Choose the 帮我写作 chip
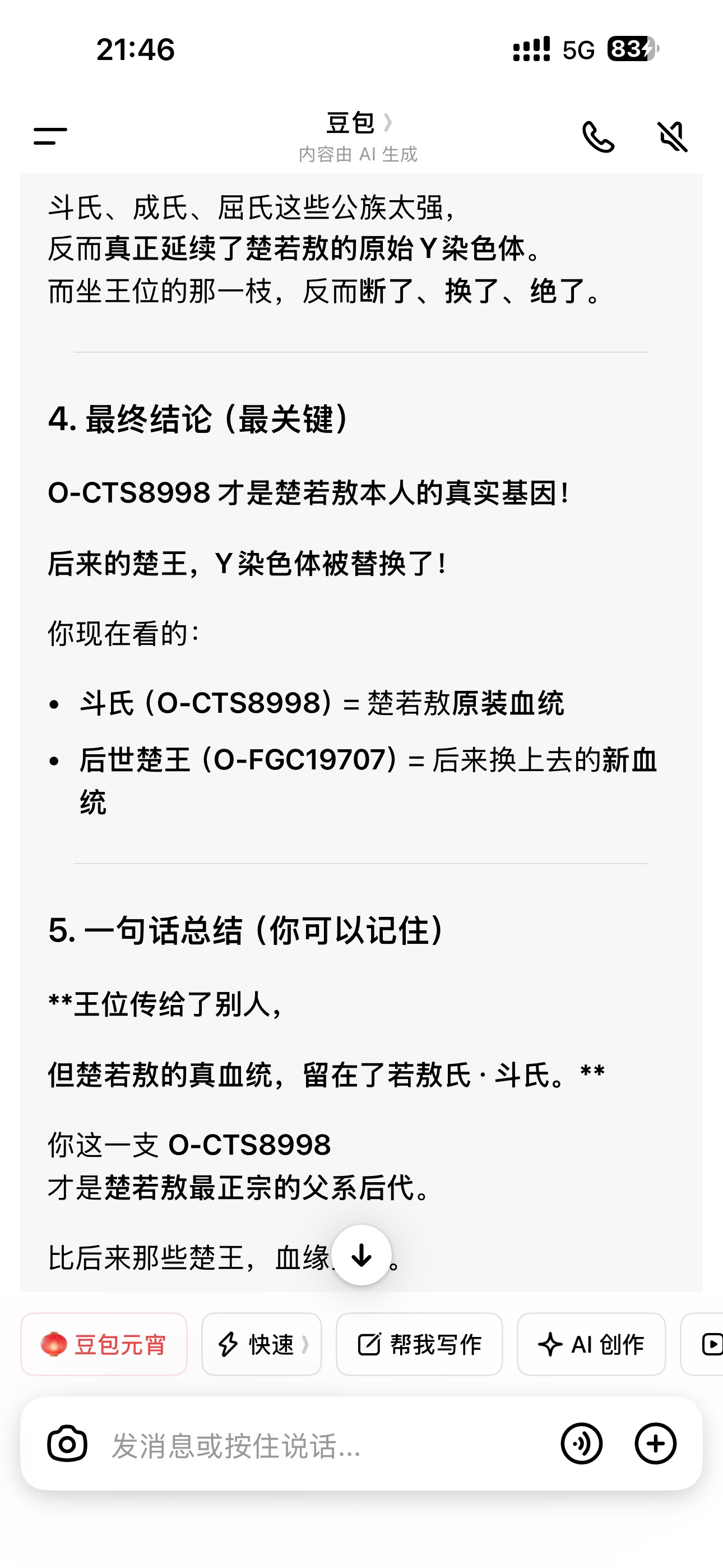Screen dimensions: 723x1568 pyautogui.click(x=419, y=1344)
